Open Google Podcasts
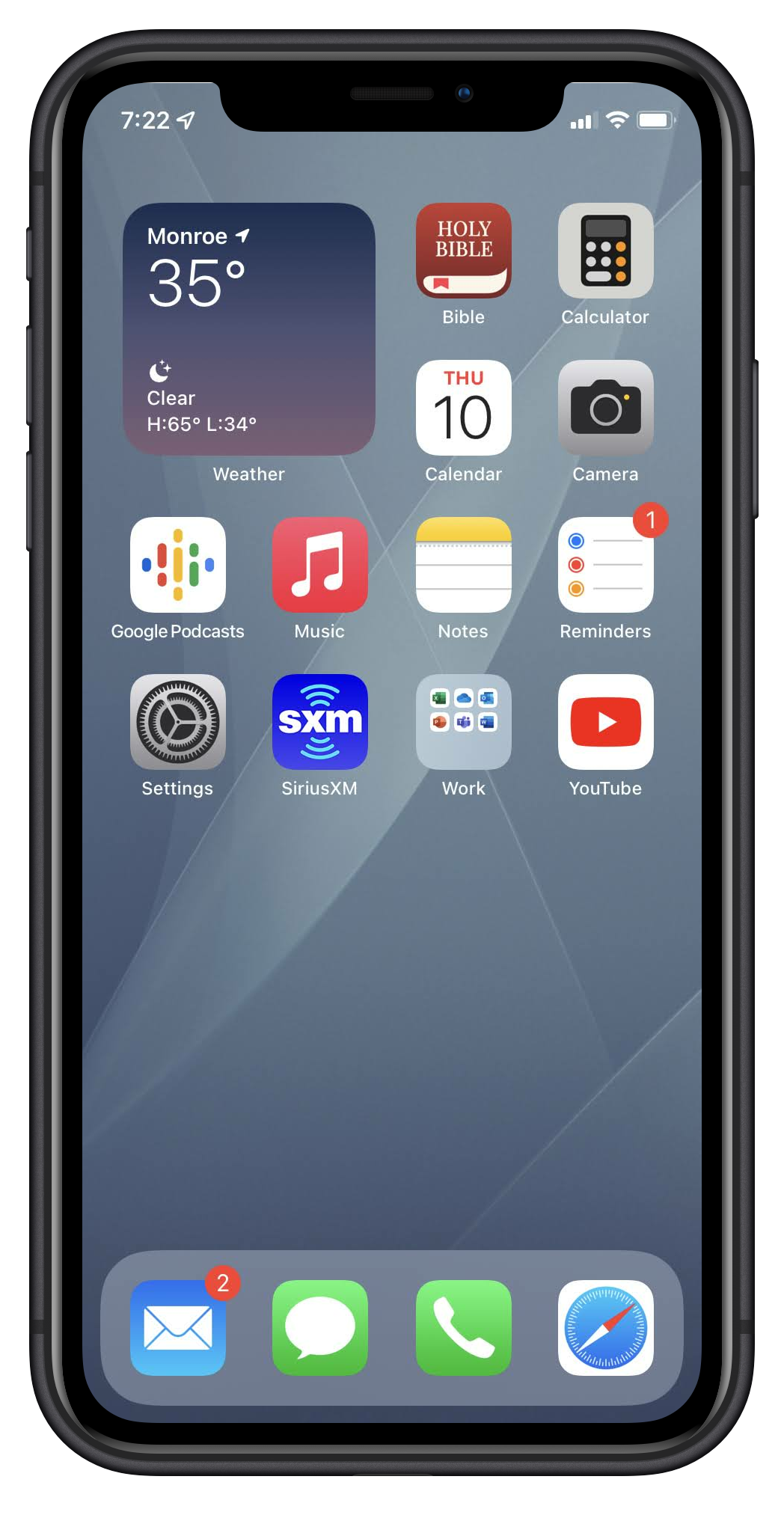The image size is (784, 1515). tap(178, 565)
